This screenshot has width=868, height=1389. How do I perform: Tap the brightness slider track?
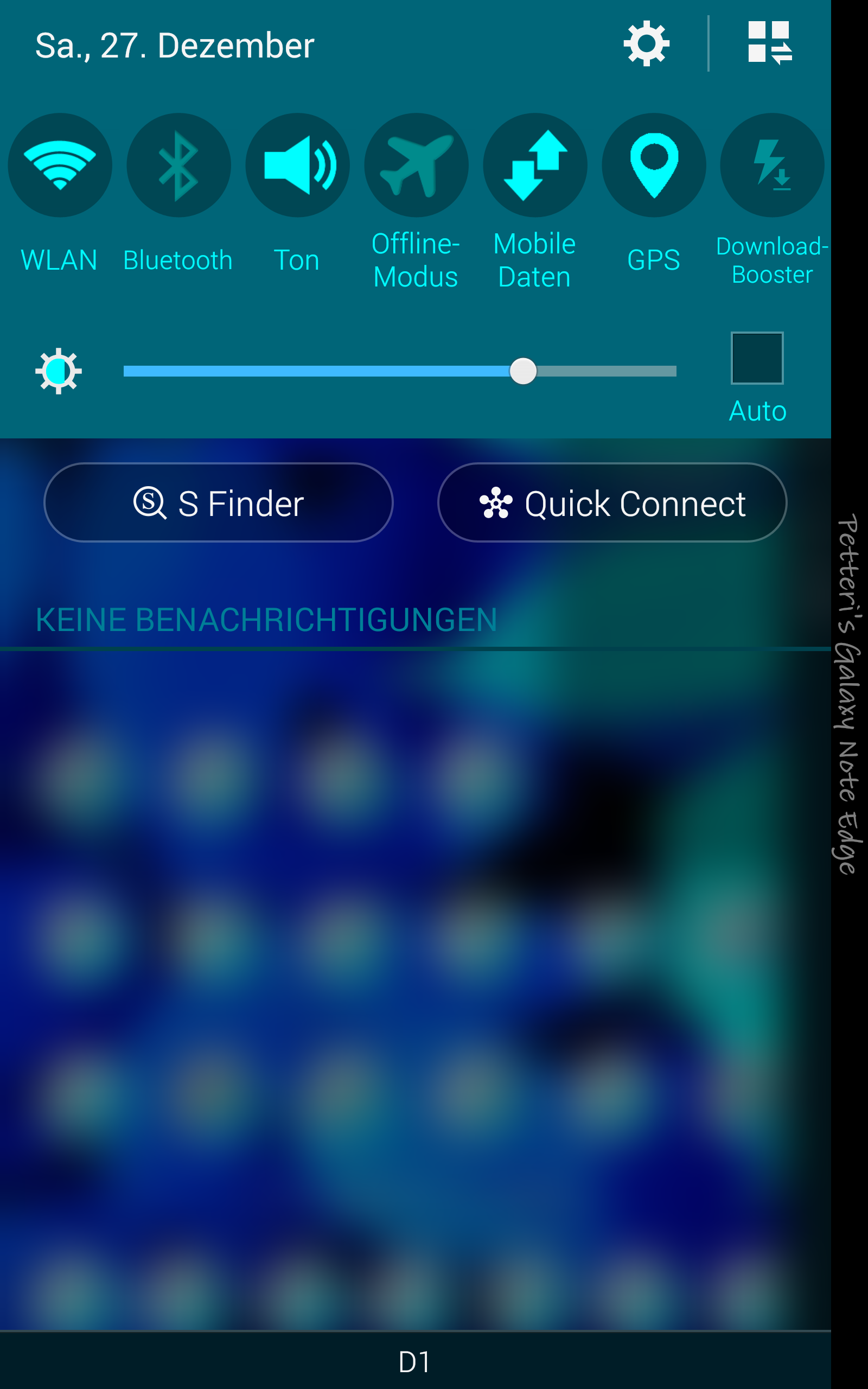click(400, 371)
